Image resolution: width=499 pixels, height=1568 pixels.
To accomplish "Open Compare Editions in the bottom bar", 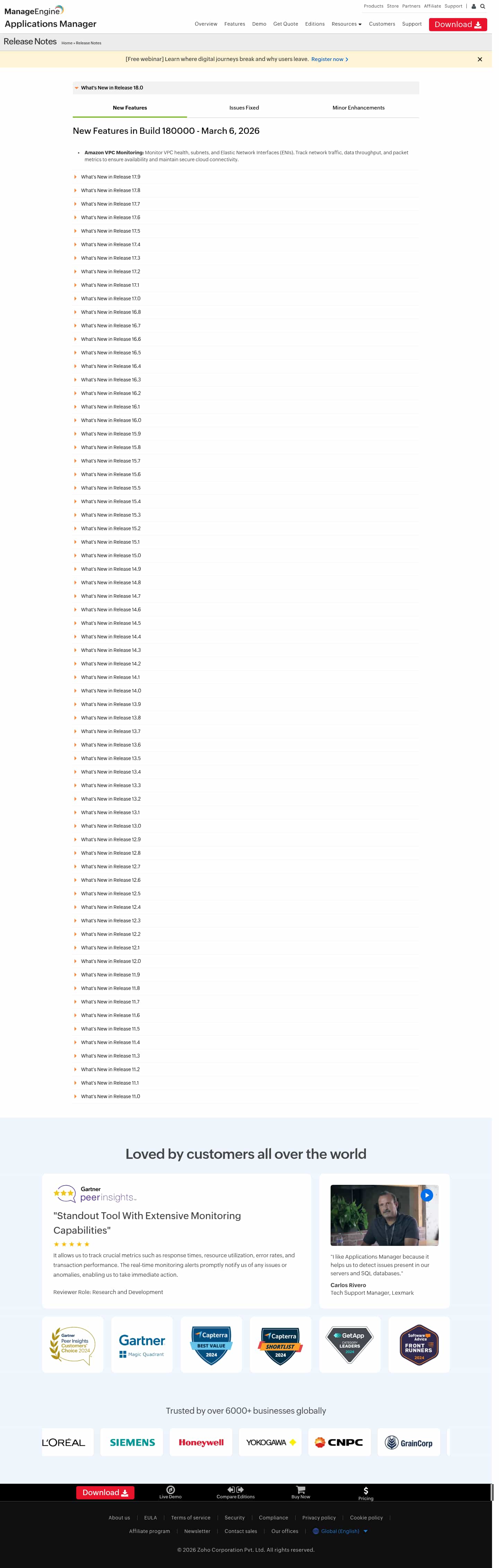I will click(236, 1492).
